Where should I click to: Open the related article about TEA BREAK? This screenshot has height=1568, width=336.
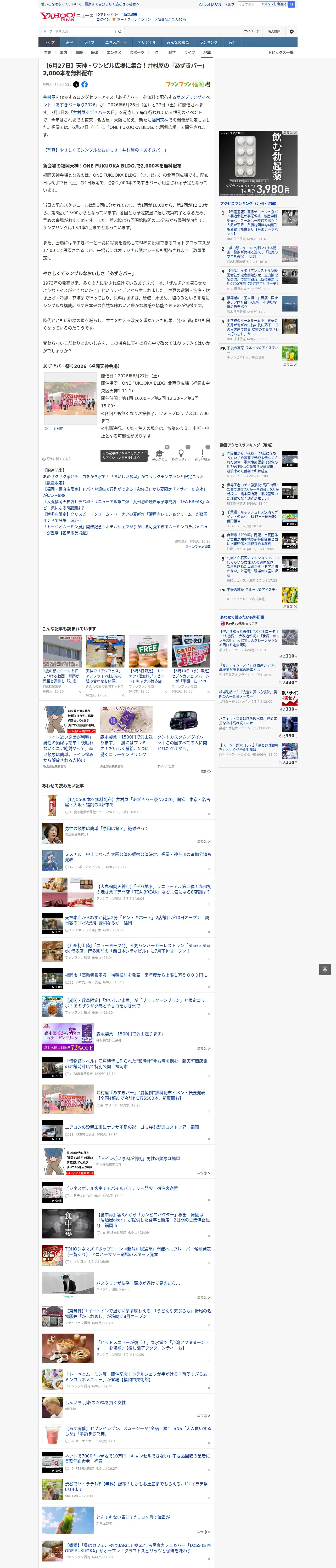coord(126,504)
